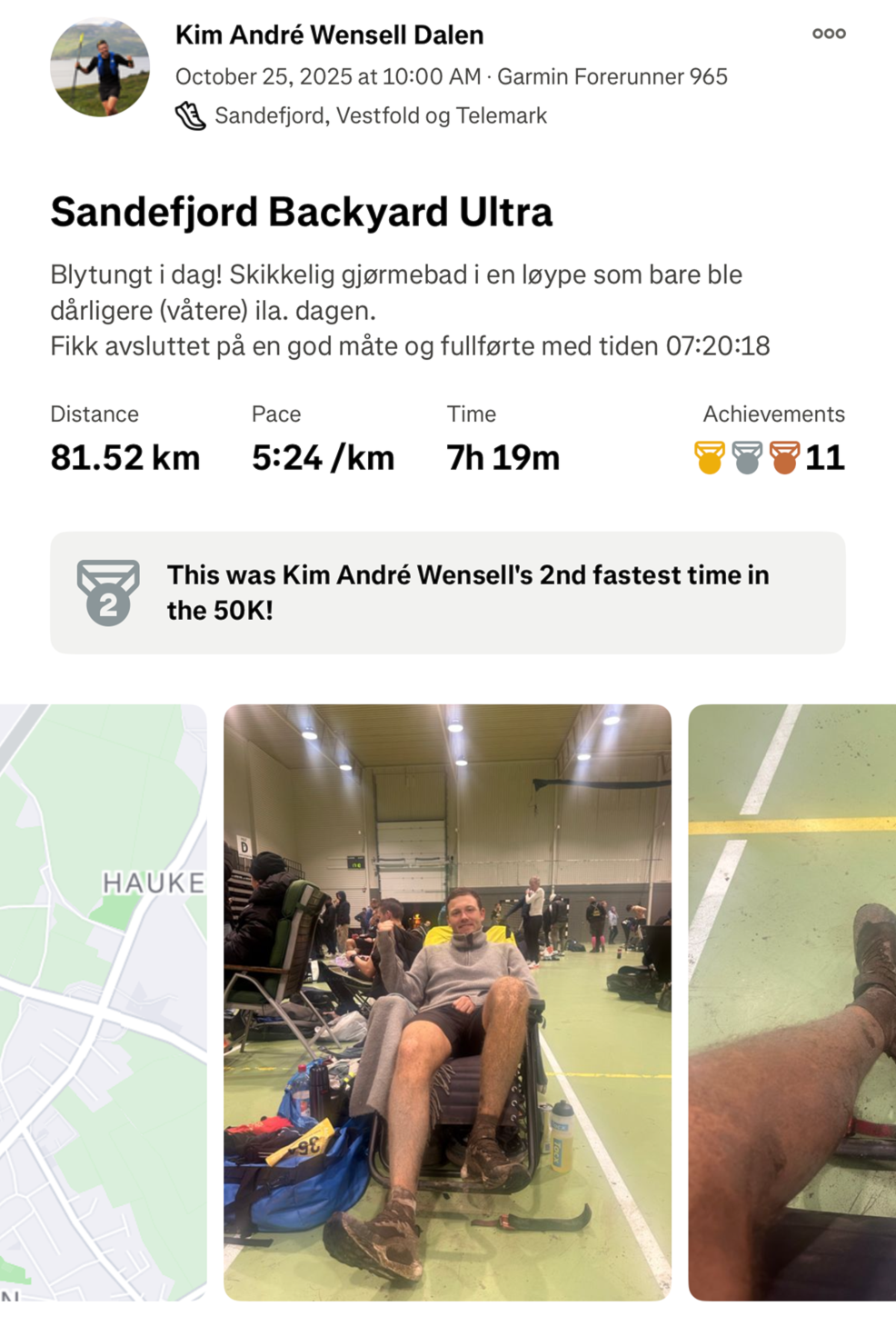
Task: Open photo of runner resting in chair
Action: click(447, 1002)
